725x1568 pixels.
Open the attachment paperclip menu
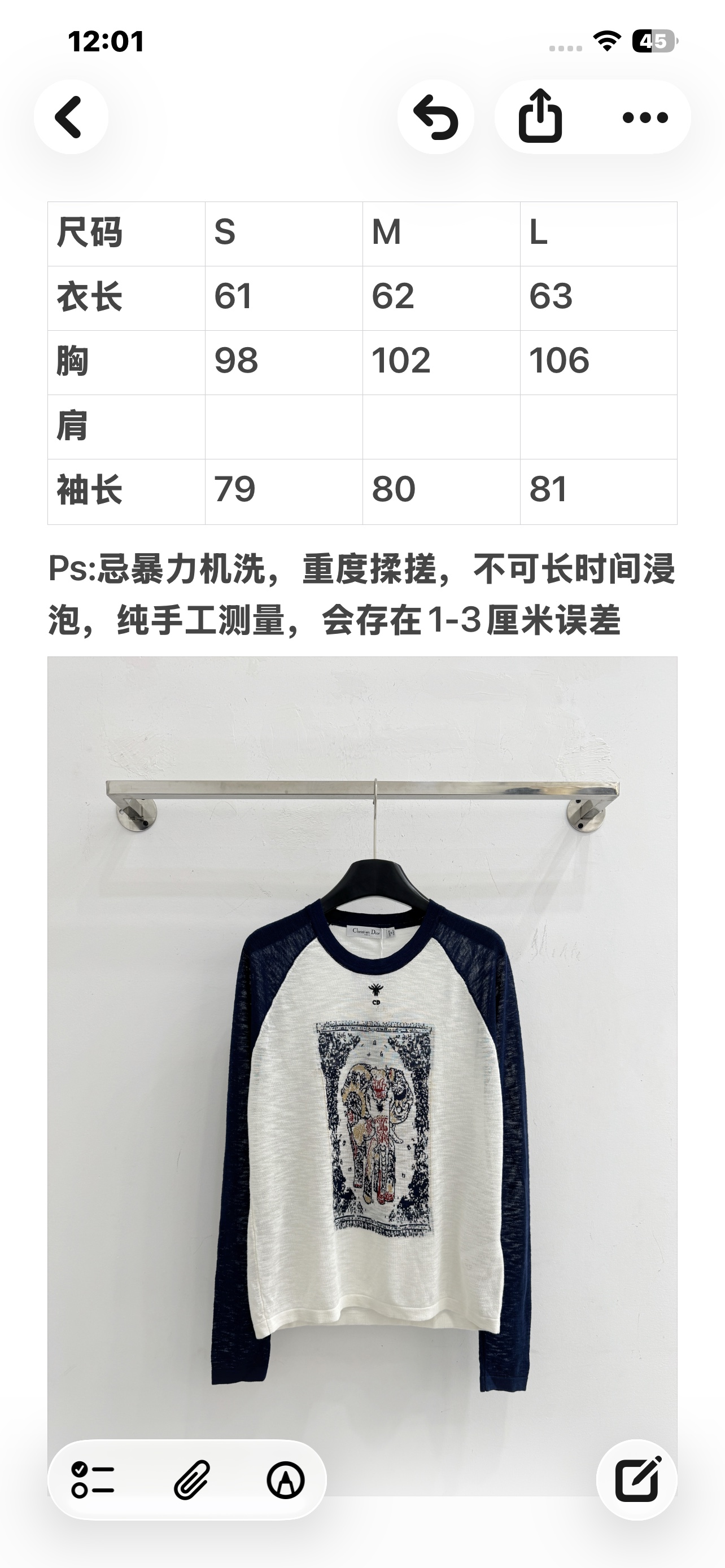click(x=192, y=1480)
